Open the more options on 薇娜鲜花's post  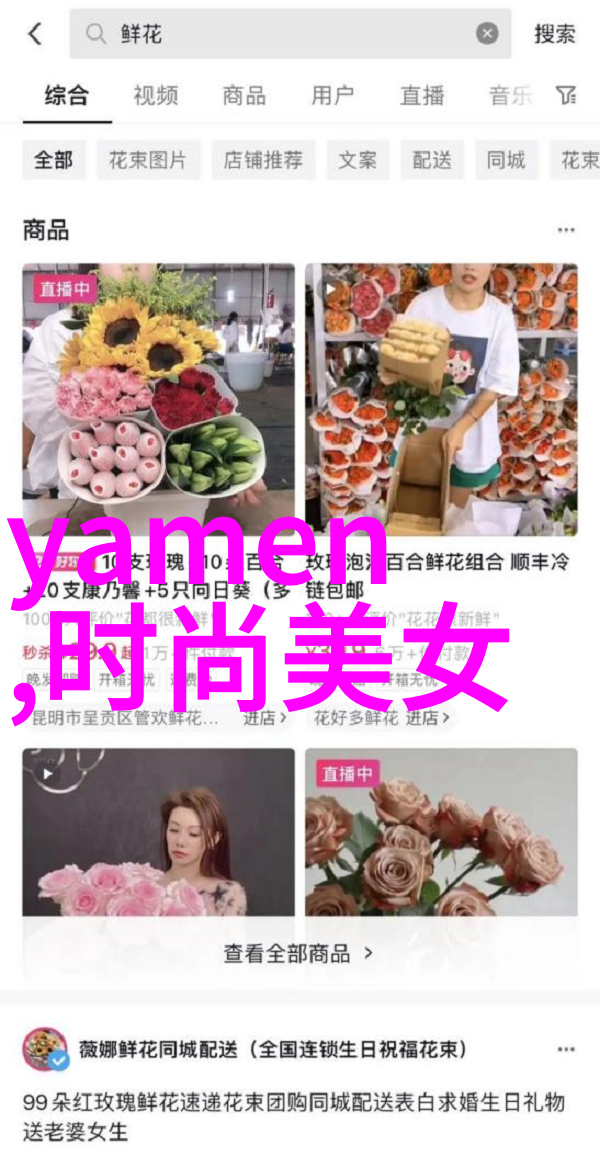click(567, 1050)
